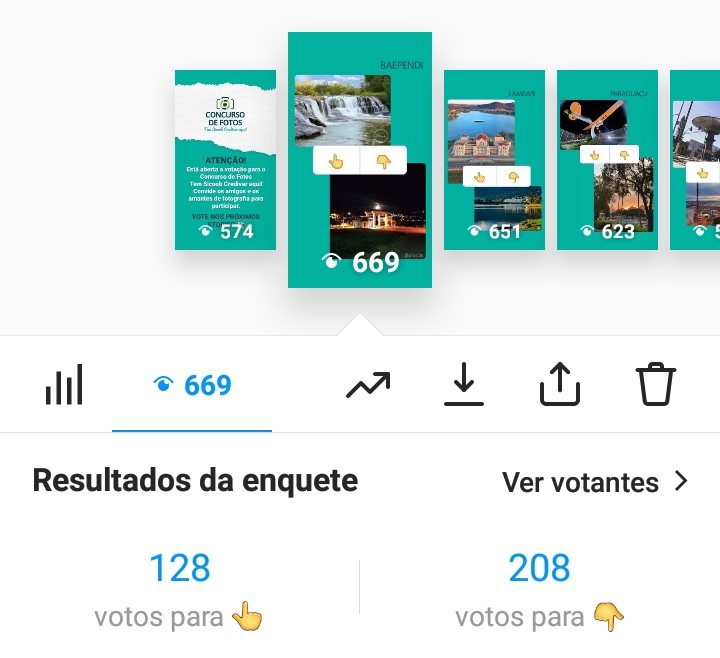This screenshot has width=720, height=658.
Task: Open the insights bar chart tab
Action: coord(64,385)
